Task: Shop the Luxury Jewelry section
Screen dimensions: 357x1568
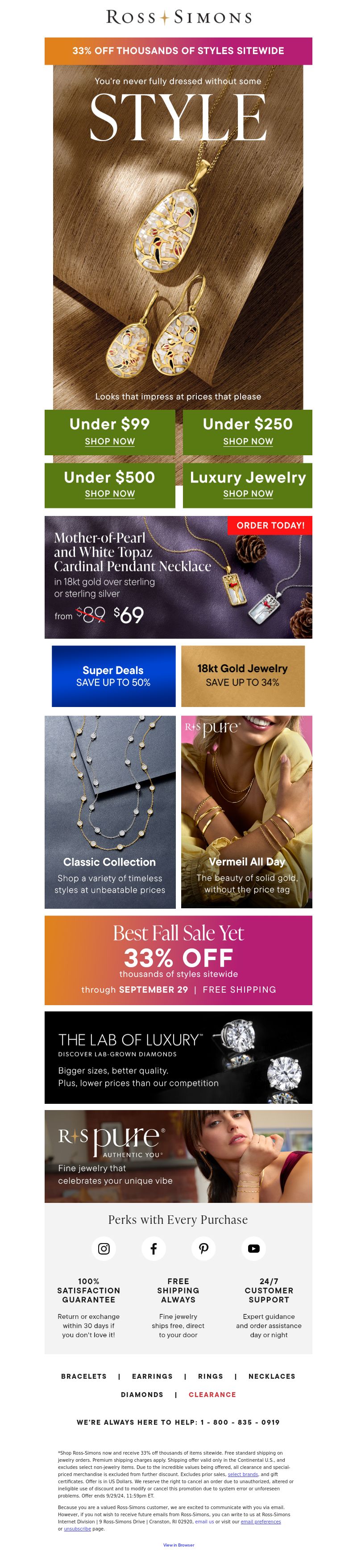Action: [248, 494]
